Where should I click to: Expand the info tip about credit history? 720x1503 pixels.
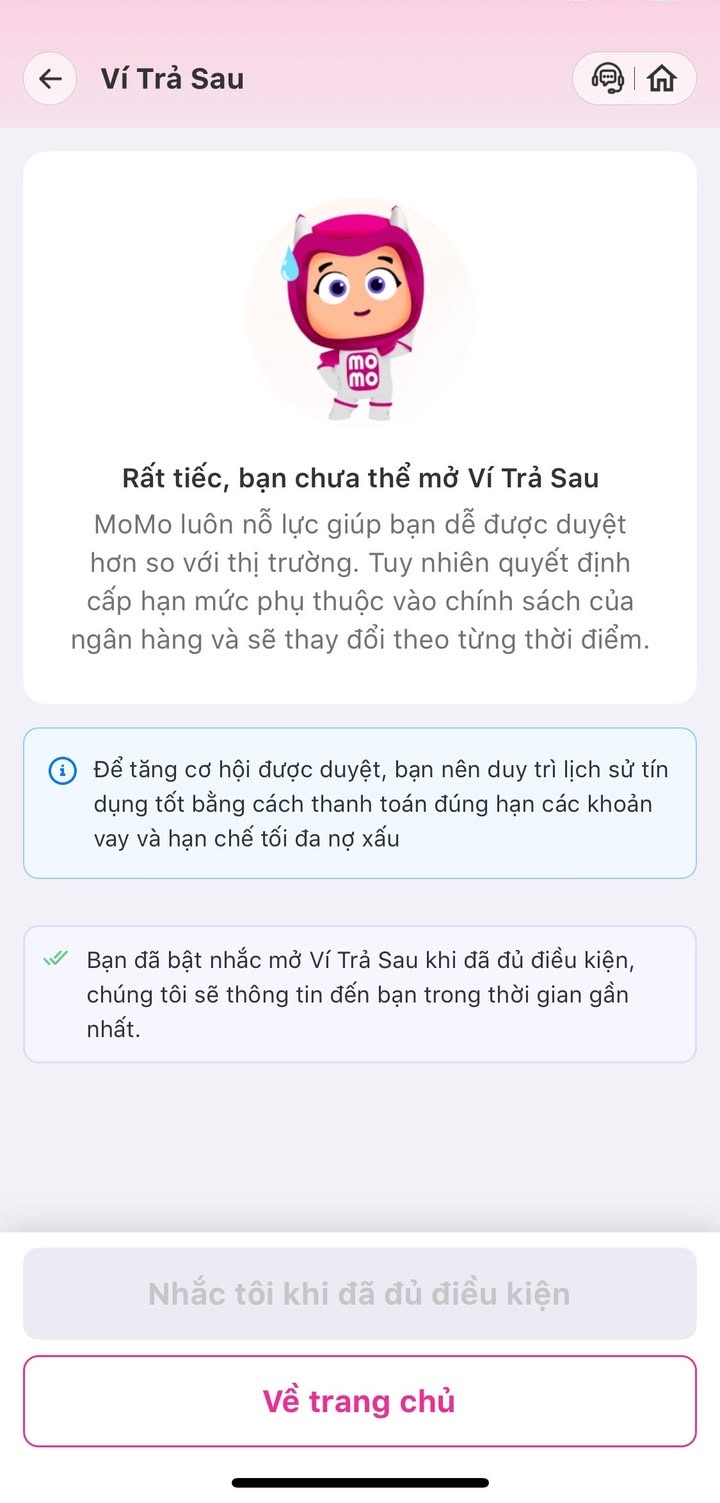tap(360, 803)
